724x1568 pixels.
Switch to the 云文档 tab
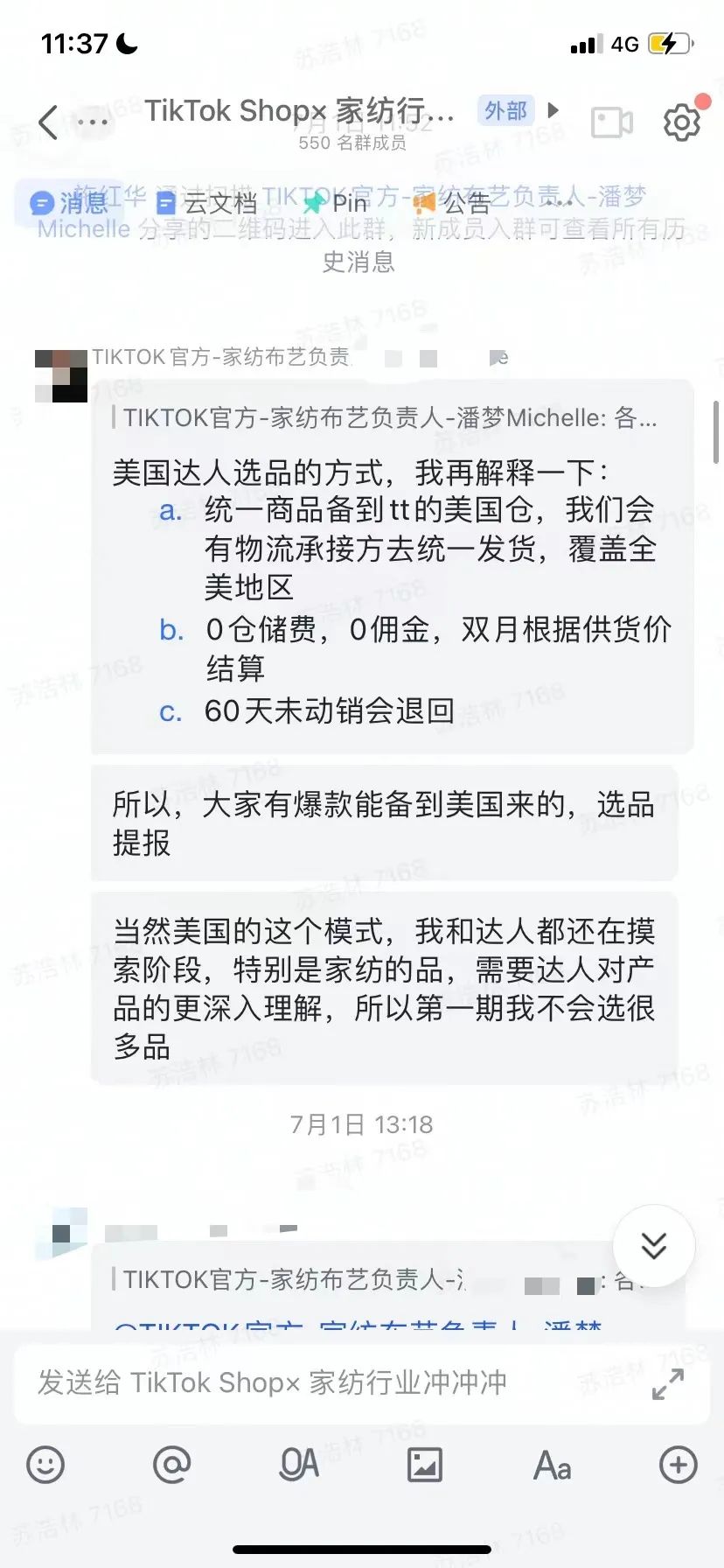click(206, 203)
